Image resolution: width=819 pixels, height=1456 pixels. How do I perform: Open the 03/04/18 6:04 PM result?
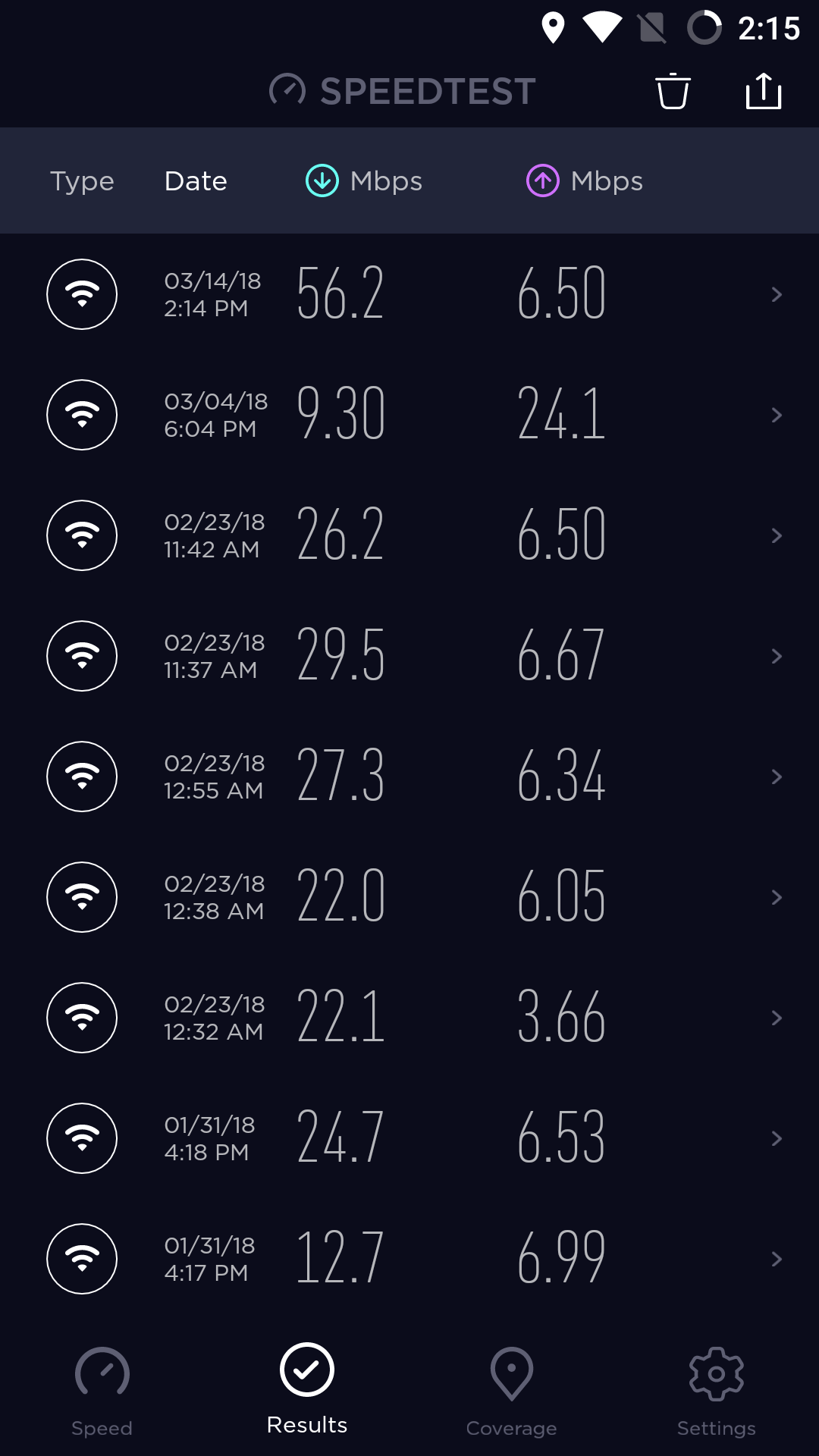tap(409, 415)
